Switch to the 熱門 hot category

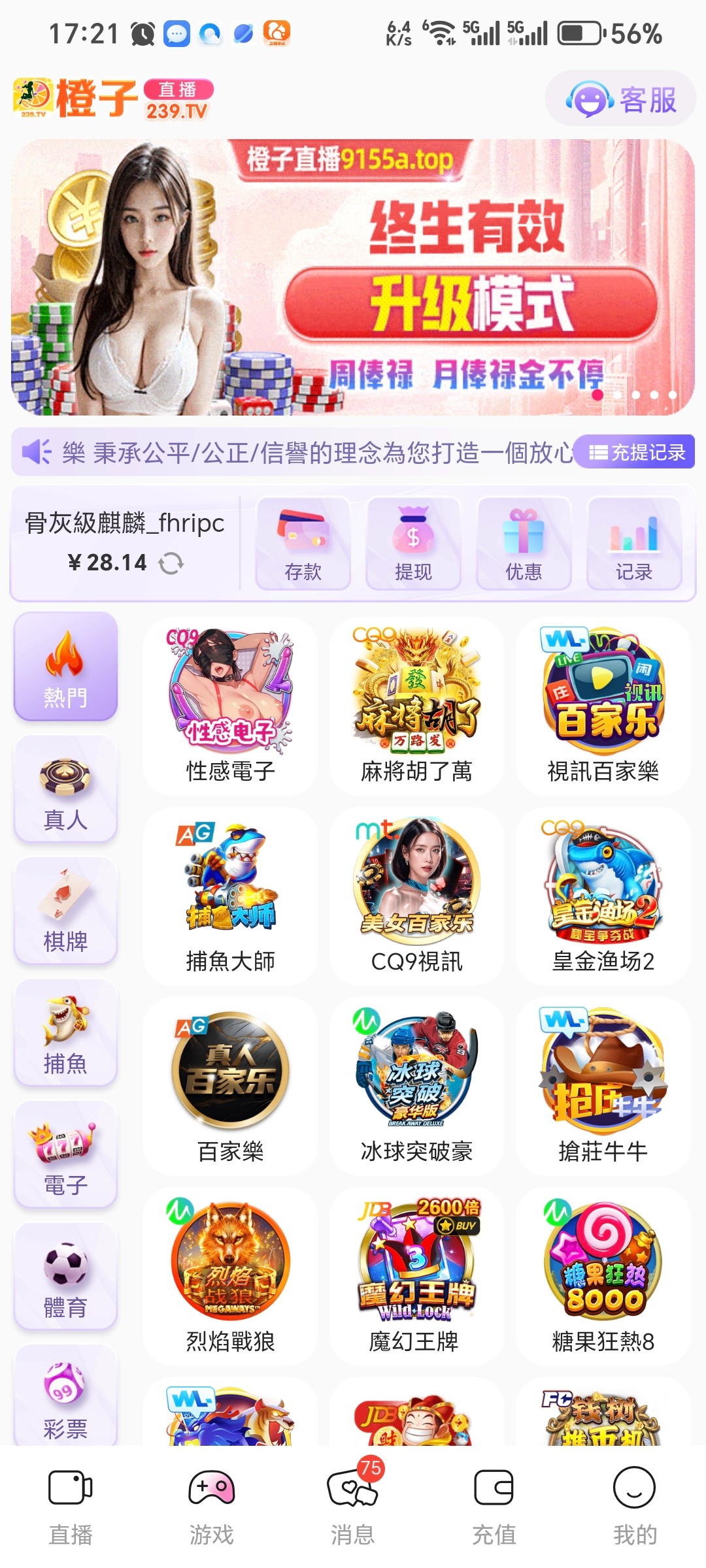click(65, 666)
